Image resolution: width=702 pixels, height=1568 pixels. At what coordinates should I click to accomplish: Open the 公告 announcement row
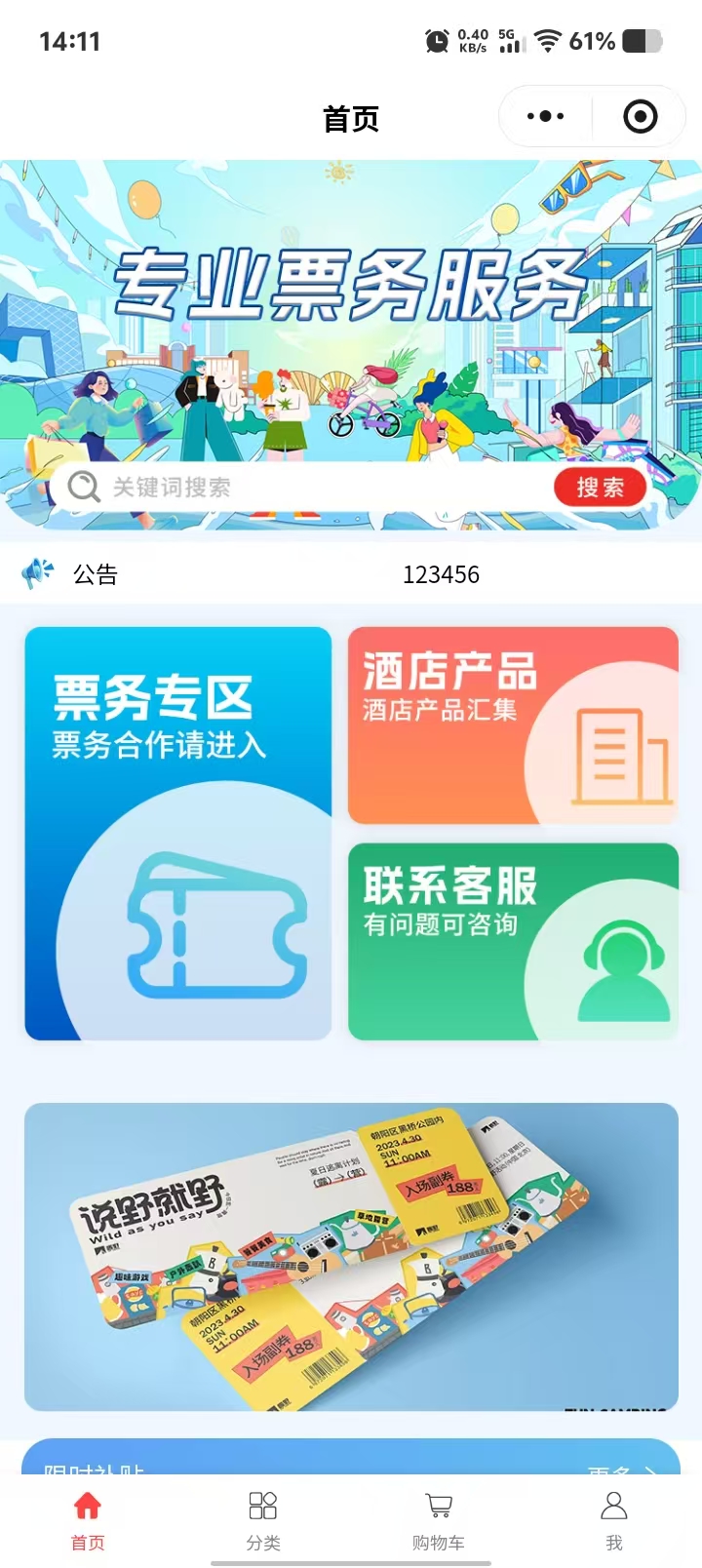point(351,574)
